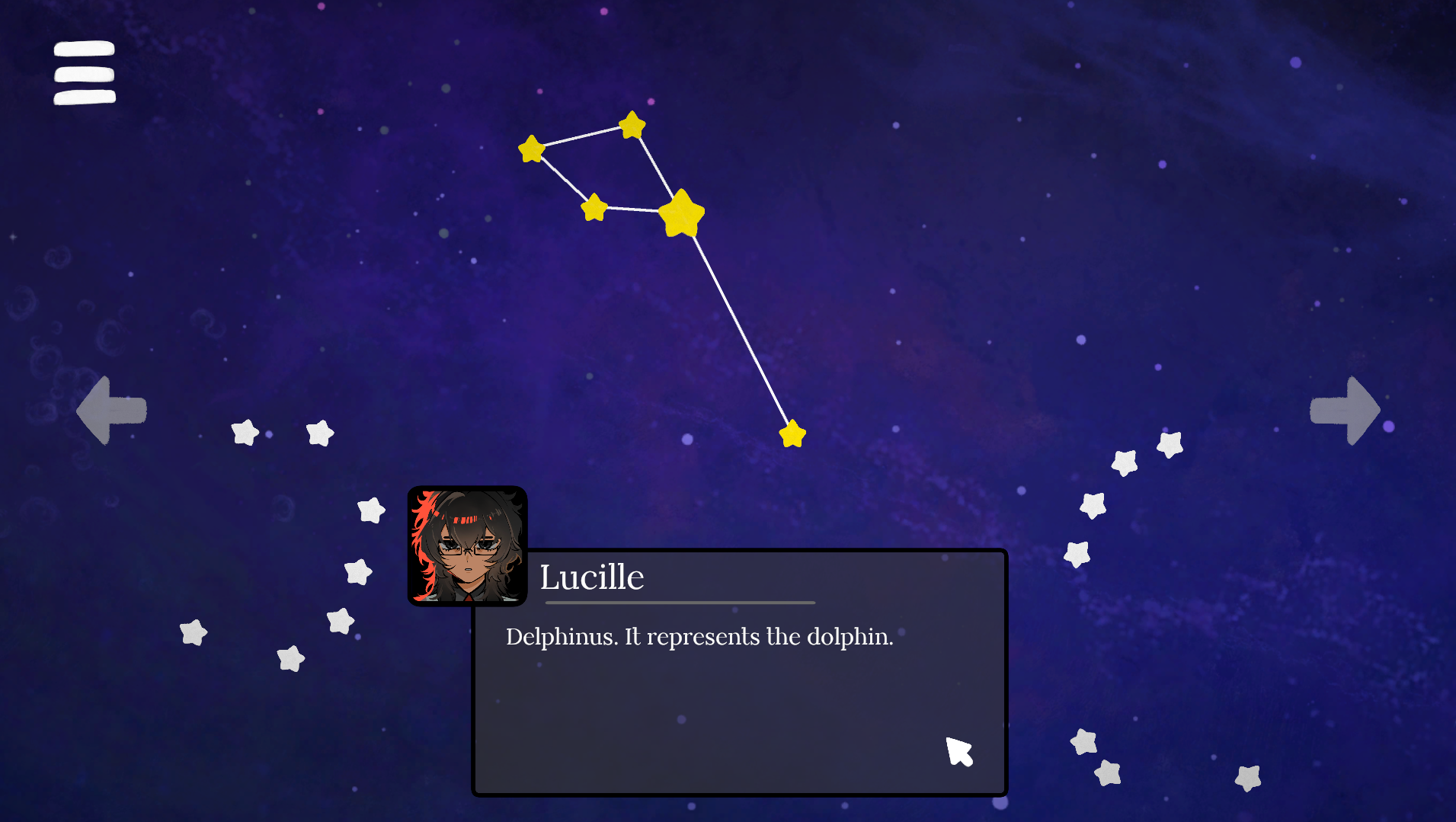Go to the previous constellation with left arrow
The width and height of the screenshot is (1456, 822).
pyautogui.click(x=111, y=410)
